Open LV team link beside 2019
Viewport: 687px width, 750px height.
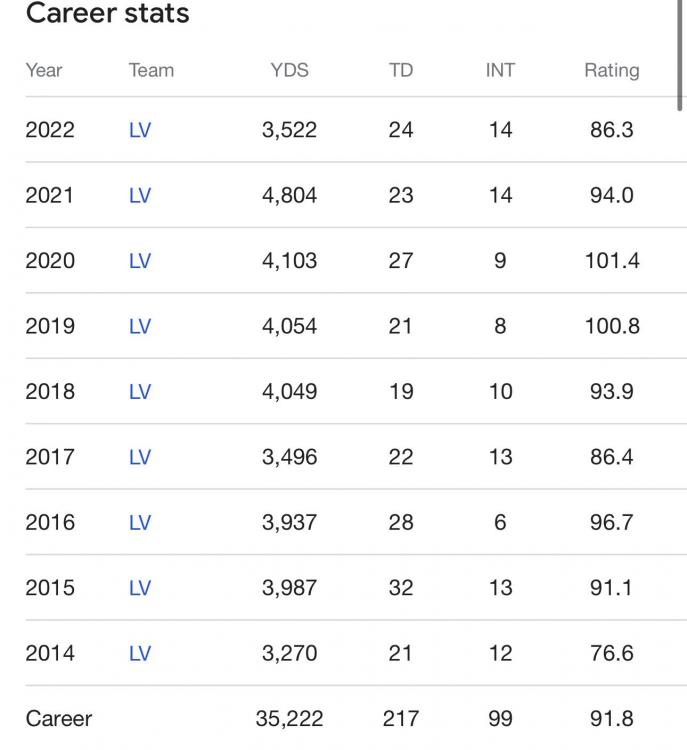[140, 326]
